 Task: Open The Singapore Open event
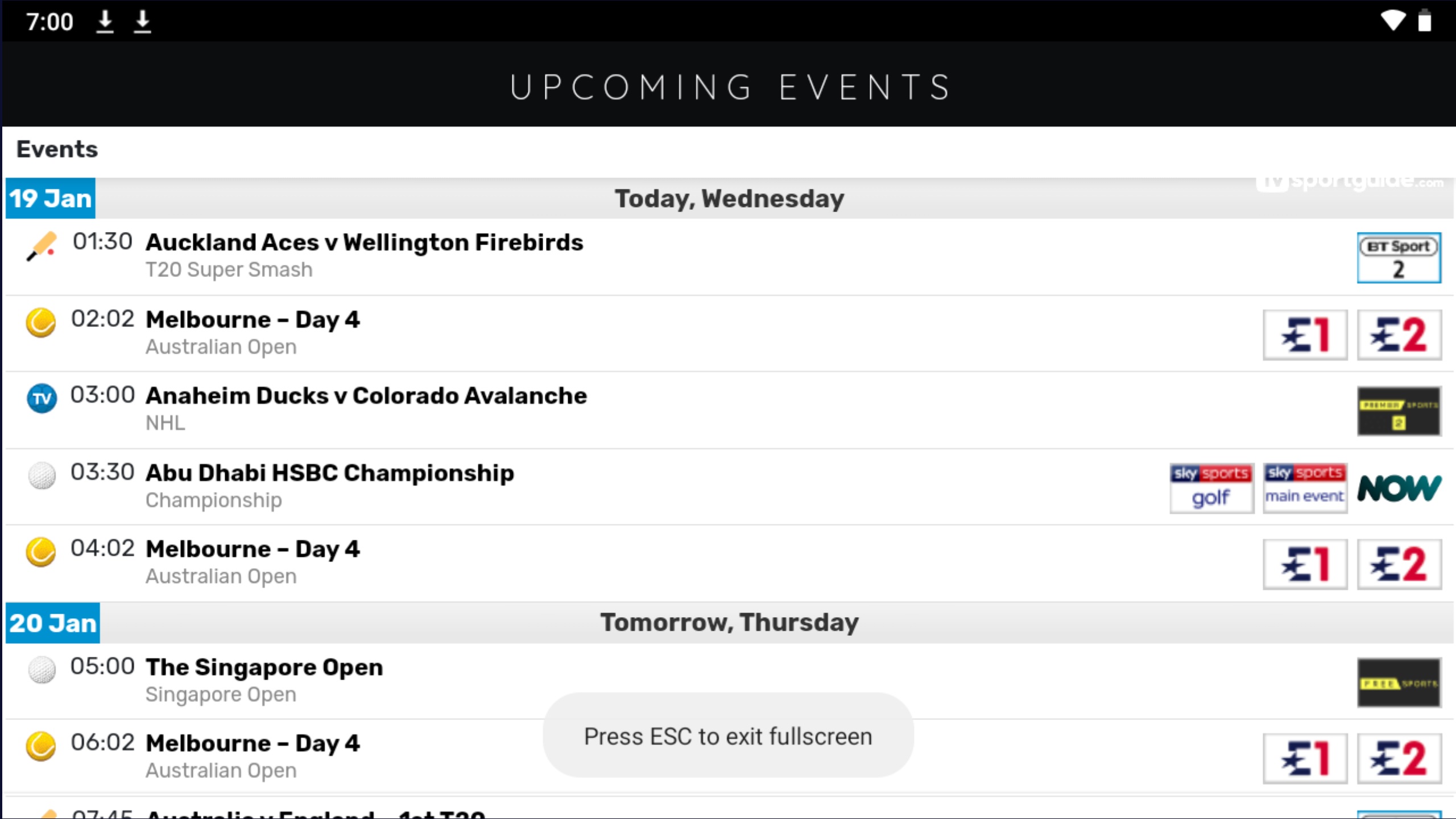264,668
